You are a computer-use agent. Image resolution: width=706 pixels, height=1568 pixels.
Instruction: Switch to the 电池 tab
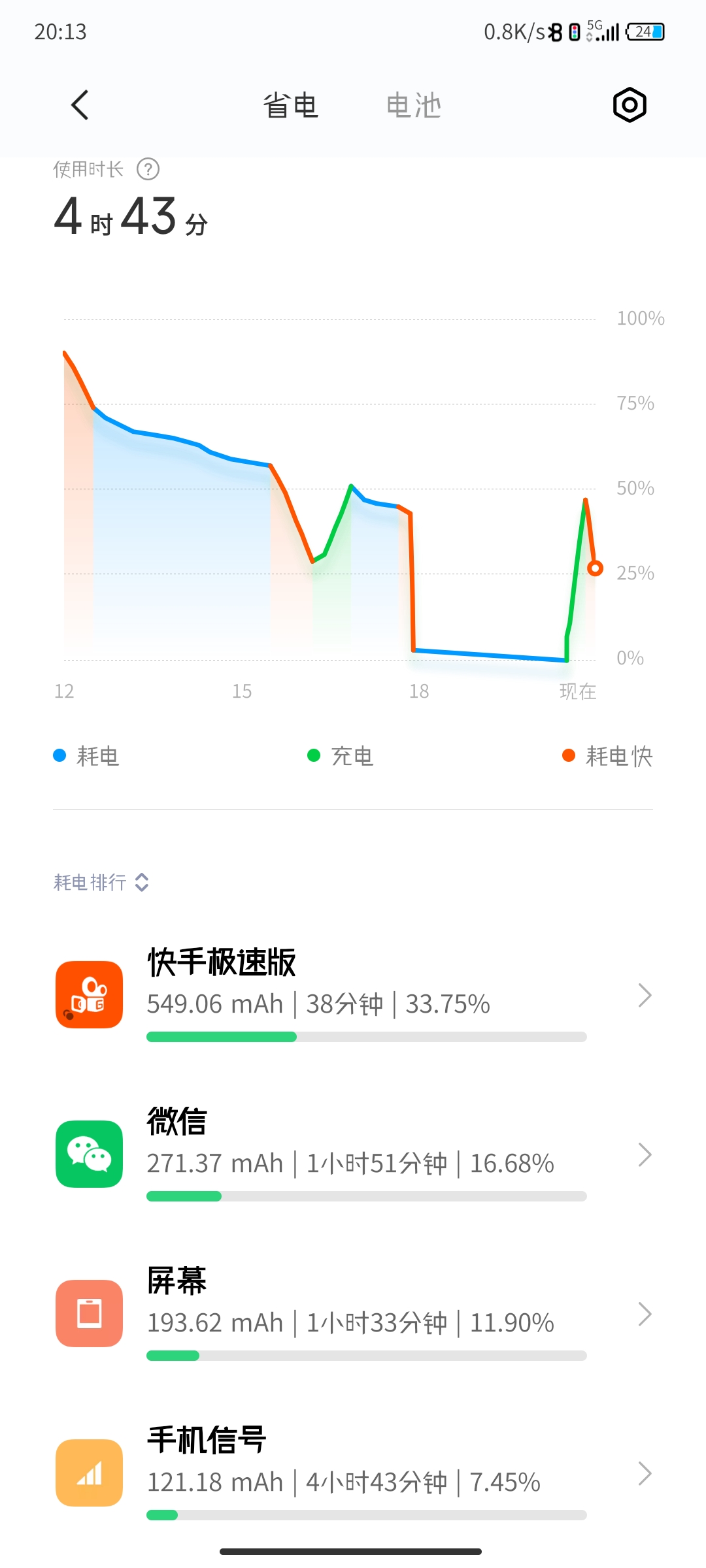(414, 106)
